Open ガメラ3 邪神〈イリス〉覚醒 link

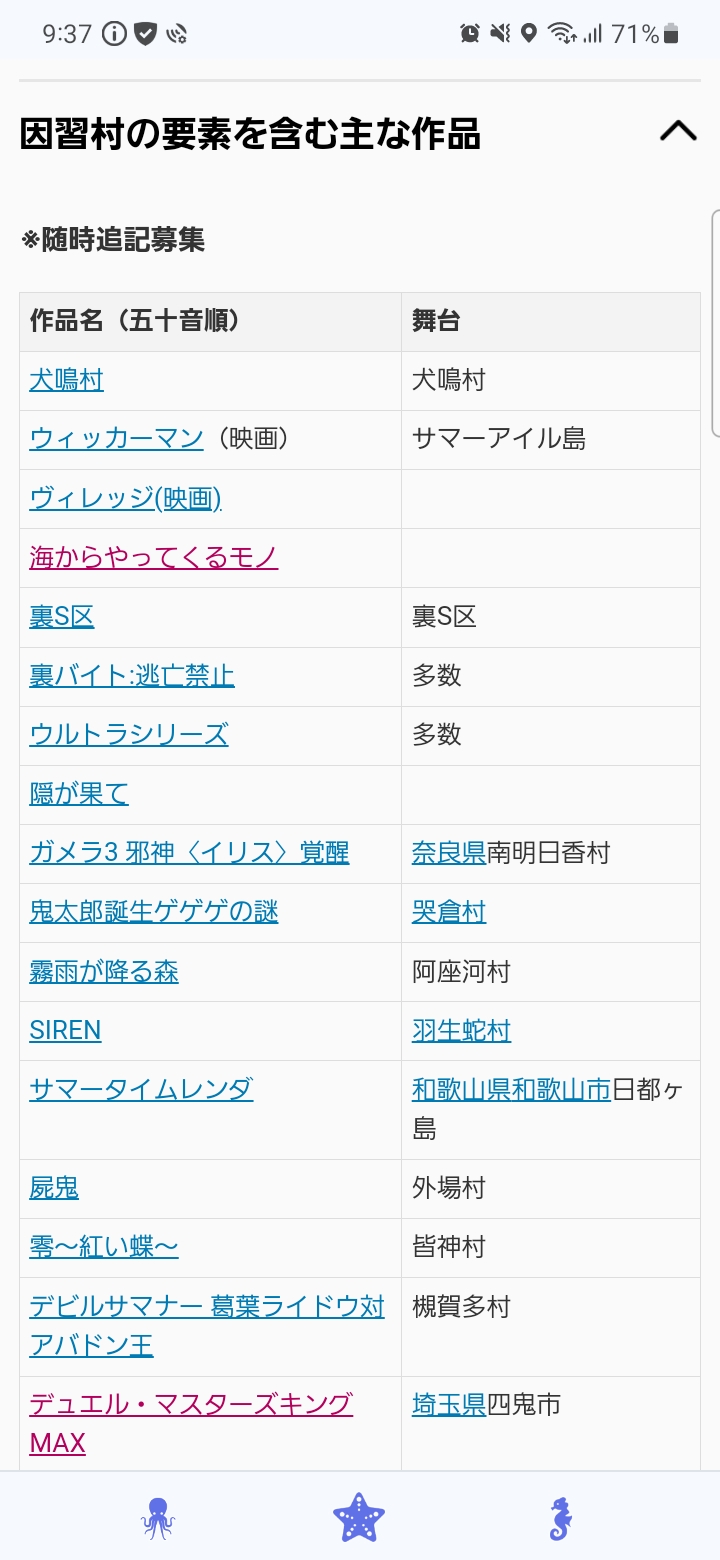click(189, 852)
